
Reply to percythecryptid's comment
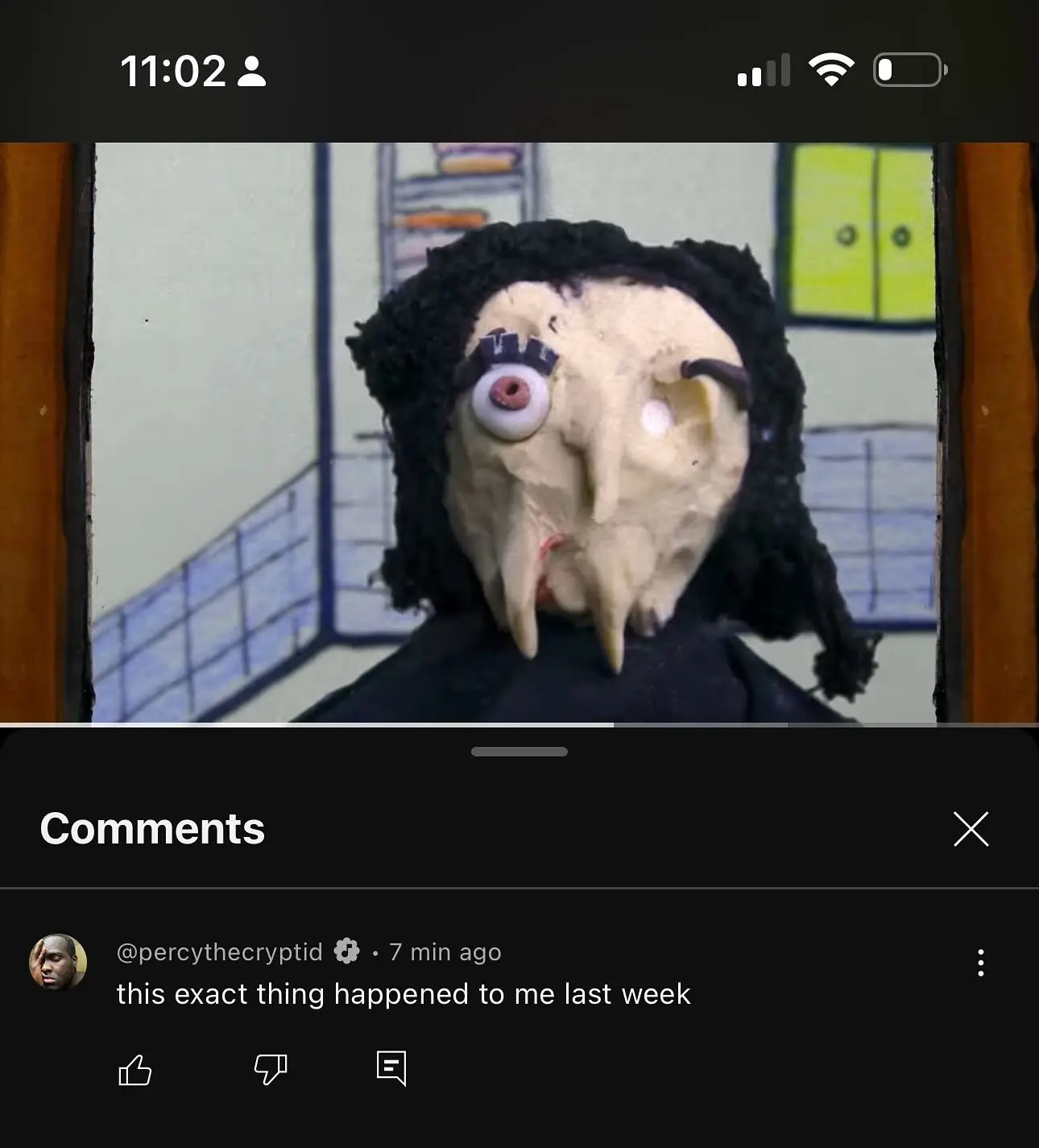click(x=391, y=1069)
